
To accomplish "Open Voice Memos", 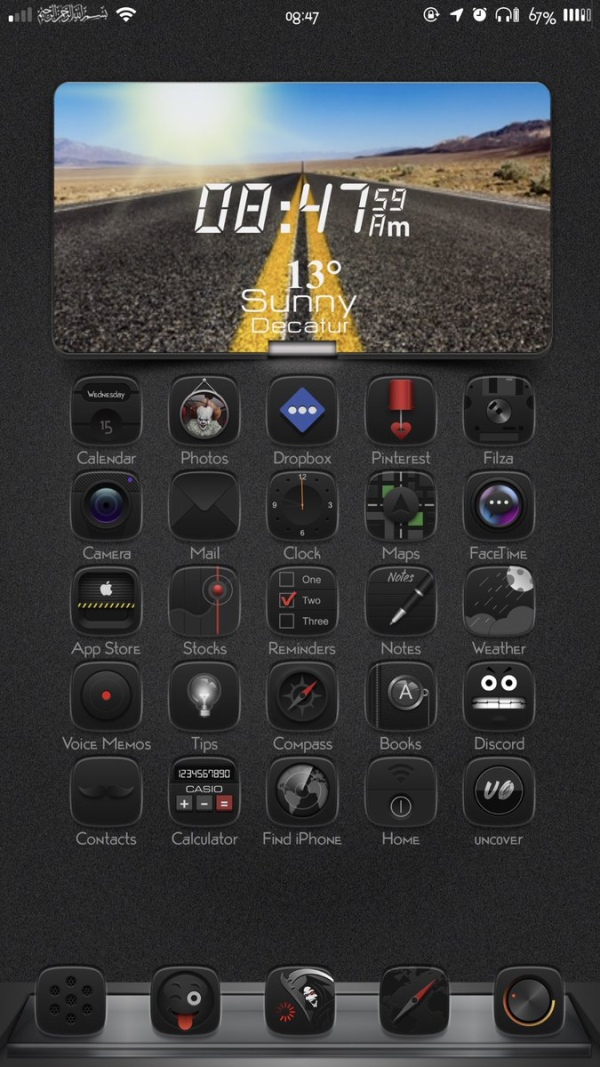I will [x=105, y=696].
